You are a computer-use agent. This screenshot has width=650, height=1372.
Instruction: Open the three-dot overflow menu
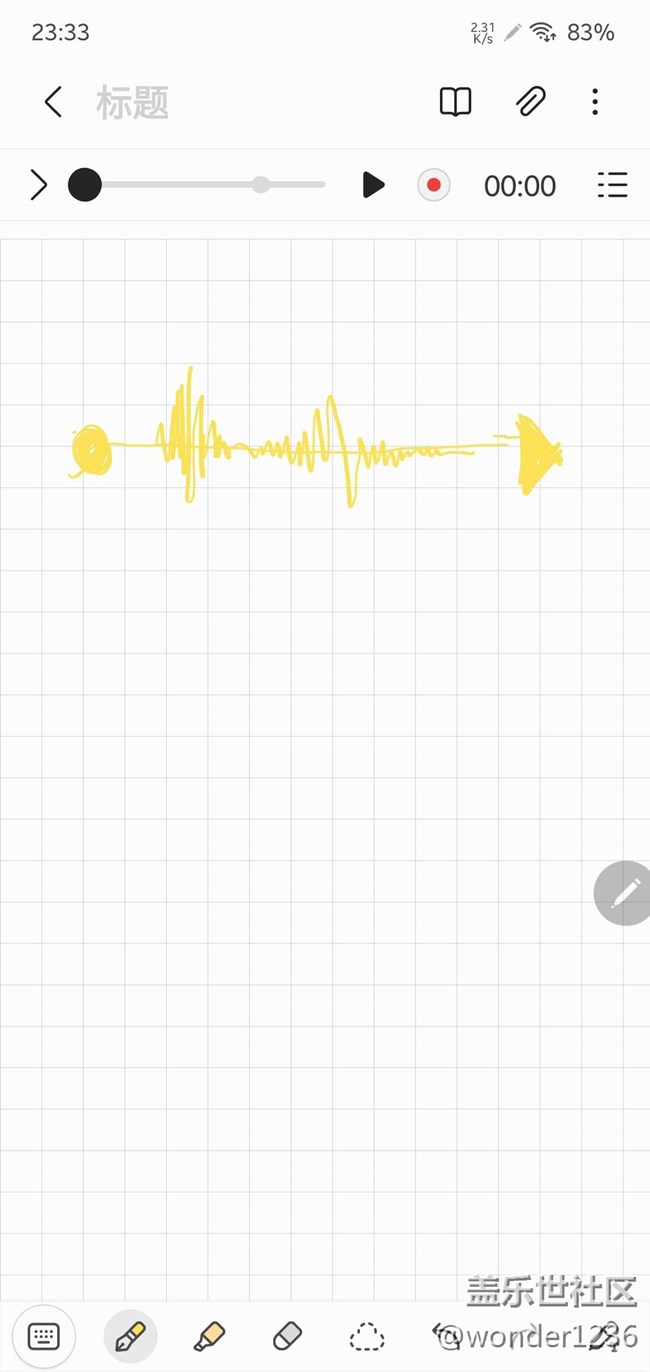click(x=595, y=102)
